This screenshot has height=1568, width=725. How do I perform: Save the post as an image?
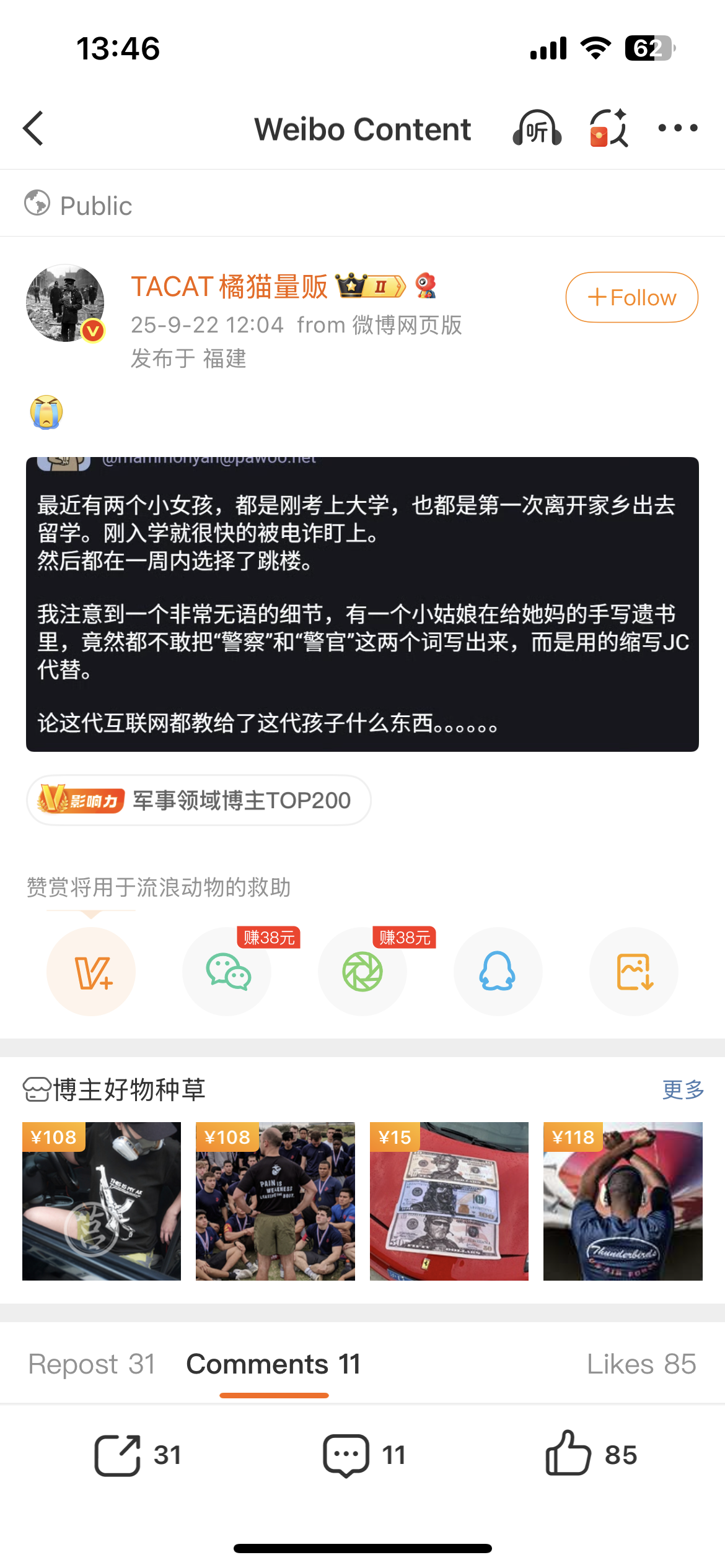[634, 971]
